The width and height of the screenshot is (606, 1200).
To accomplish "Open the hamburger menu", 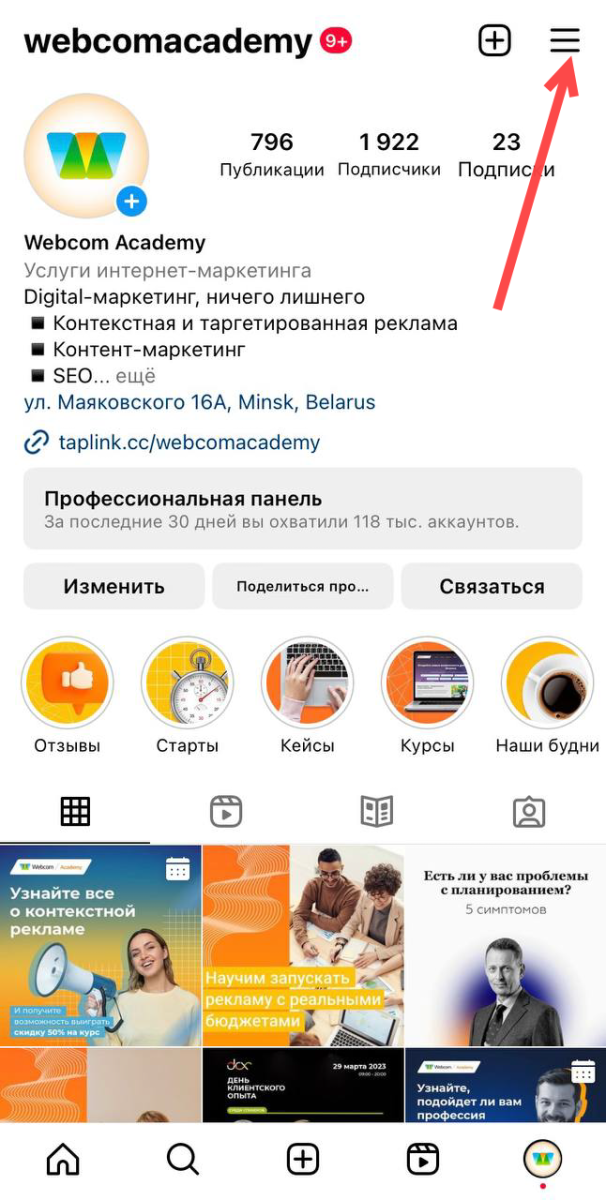I will point(565,41).
